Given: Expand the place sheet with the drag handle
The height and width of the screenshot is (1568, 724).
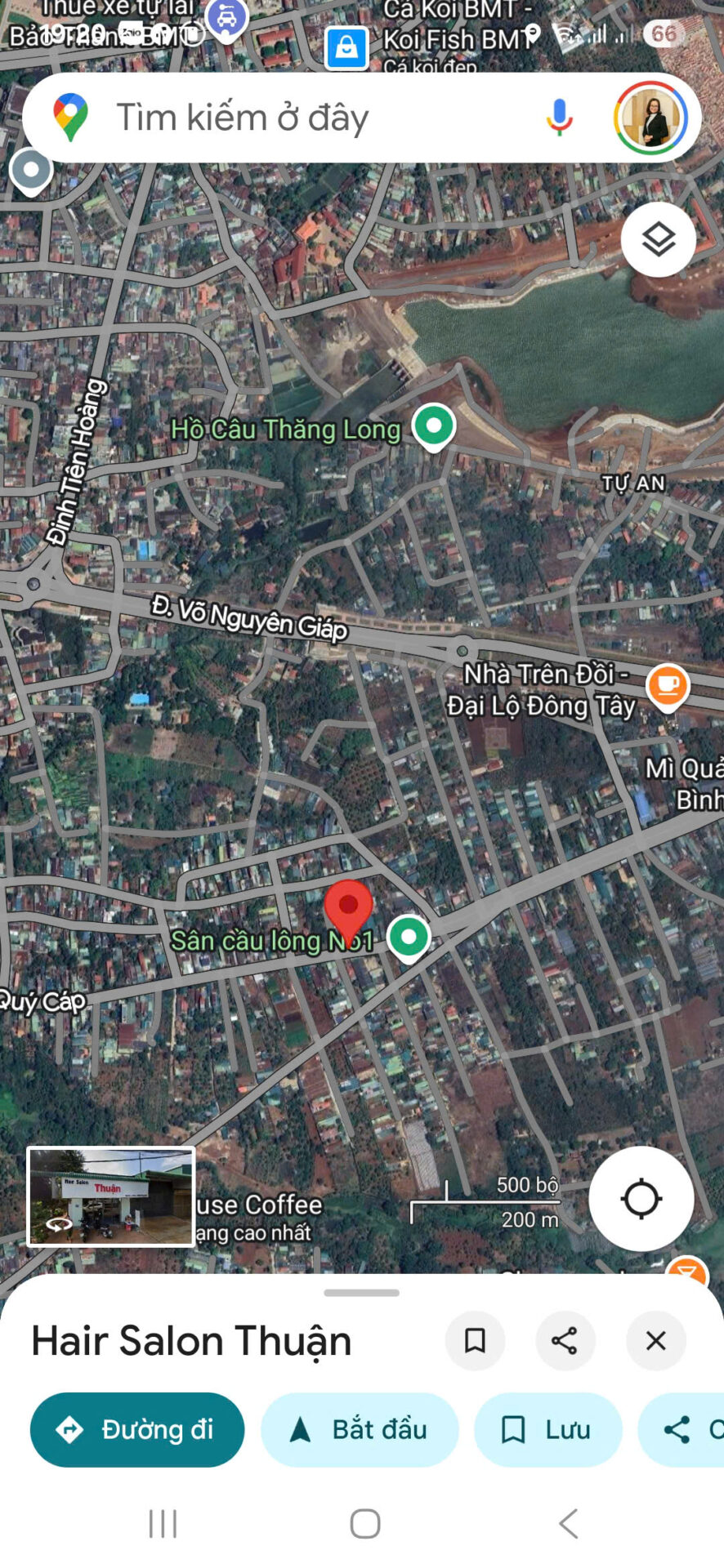Looking at the screenshot, I should click(361, 1293).
